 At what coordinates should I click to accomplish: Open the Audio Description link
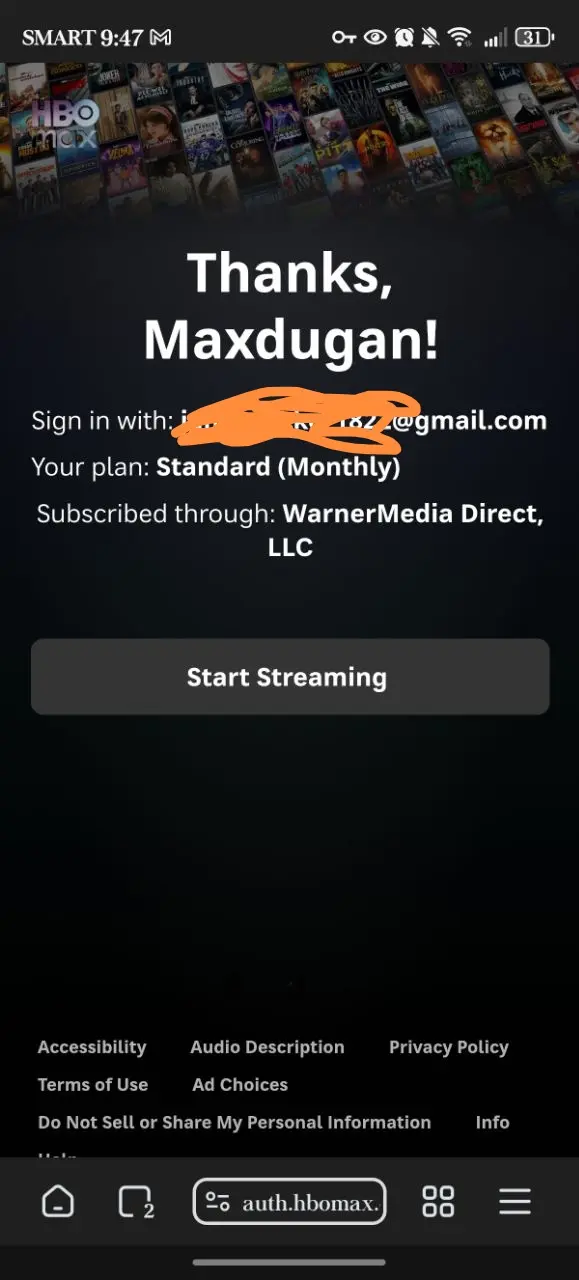click(267, 1047)
